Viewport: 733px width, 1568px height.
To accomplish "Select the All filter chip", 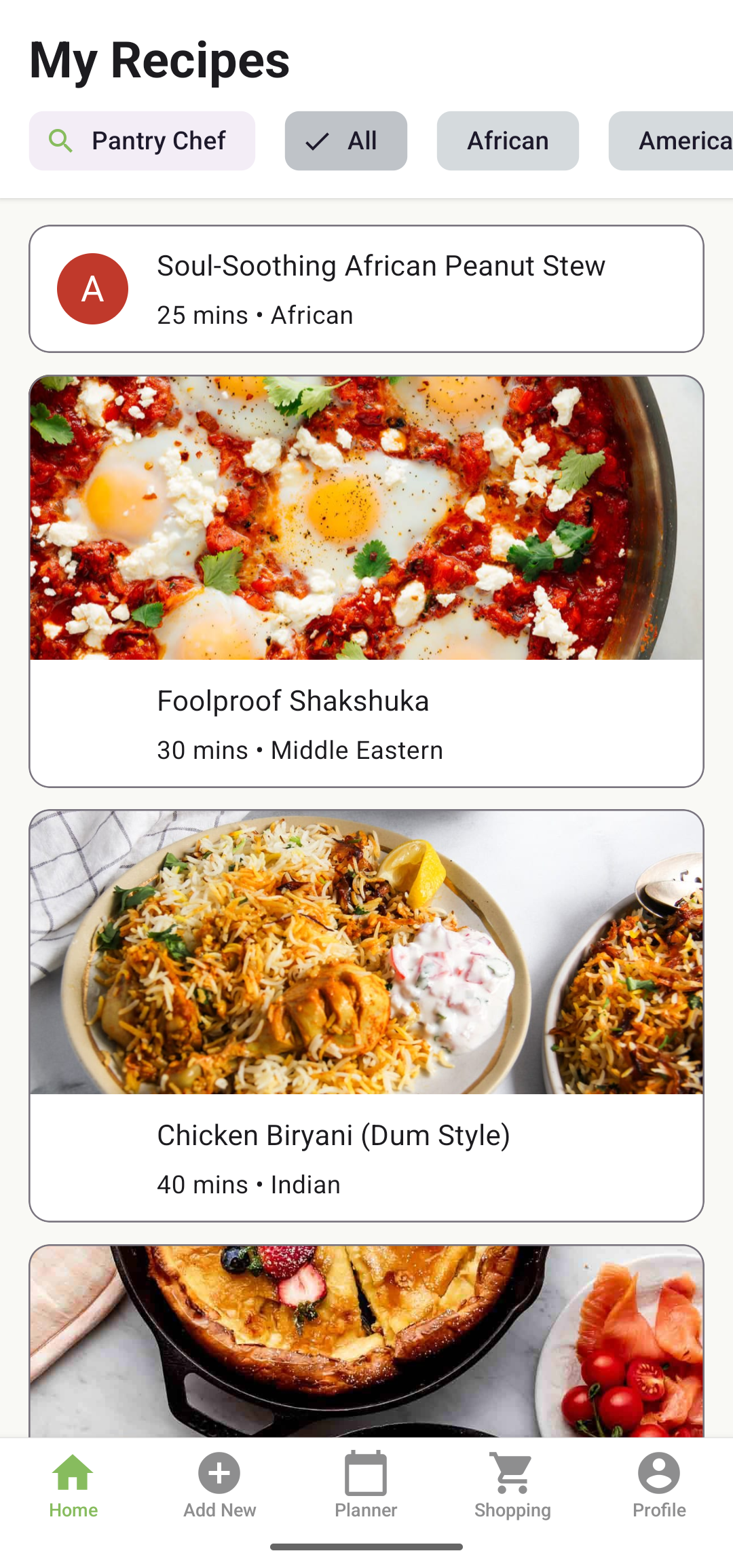I will click(x=346, y=141).
